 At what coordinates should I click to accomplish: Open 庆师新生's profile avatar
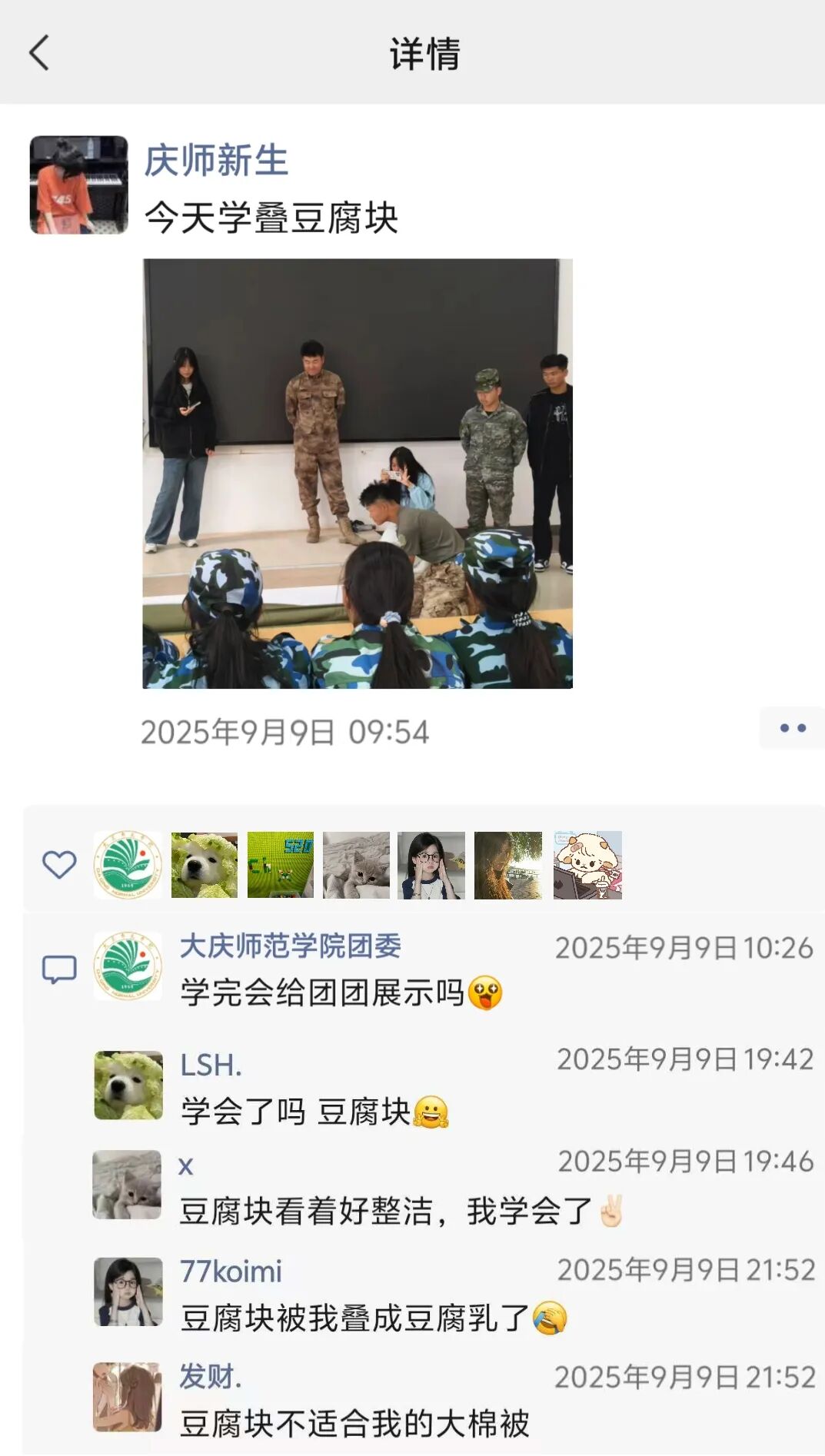point(78,185)
